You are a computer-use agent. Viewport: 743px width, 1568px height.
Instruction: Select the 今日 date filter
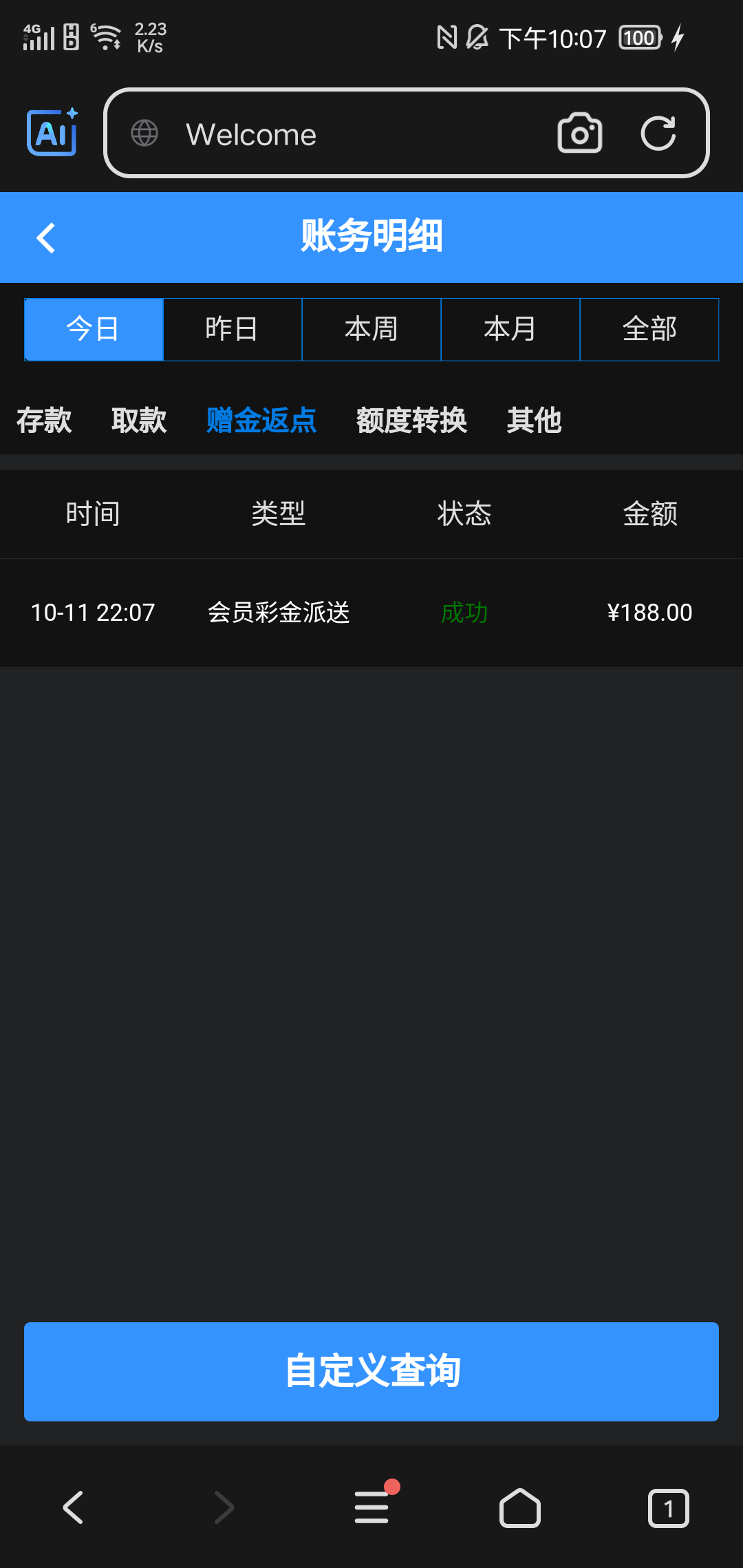click(x=94, y=329)
